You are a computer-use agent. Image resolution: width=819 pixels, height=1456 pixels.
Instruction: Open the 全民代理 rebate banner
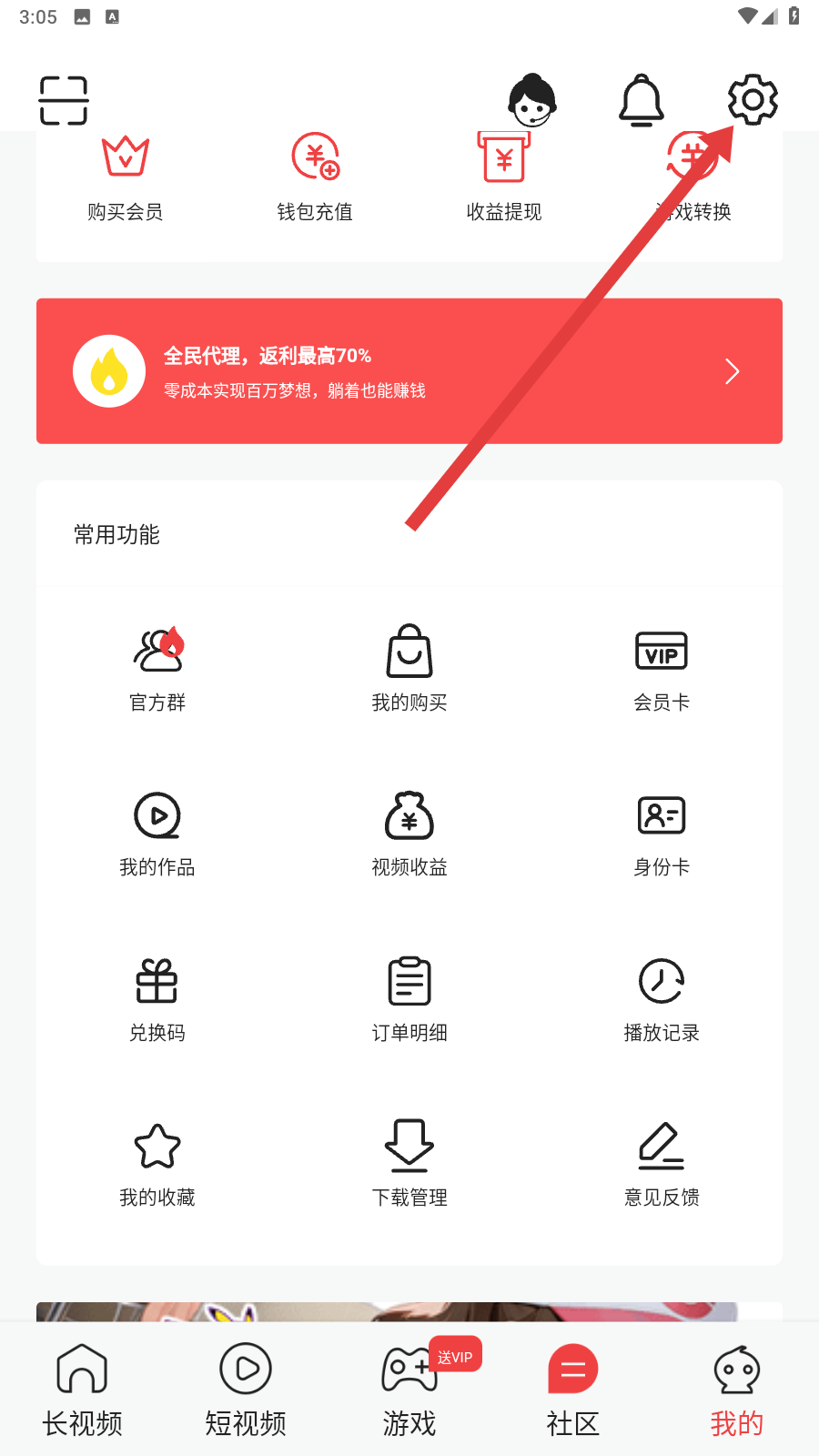coord(409,371)
